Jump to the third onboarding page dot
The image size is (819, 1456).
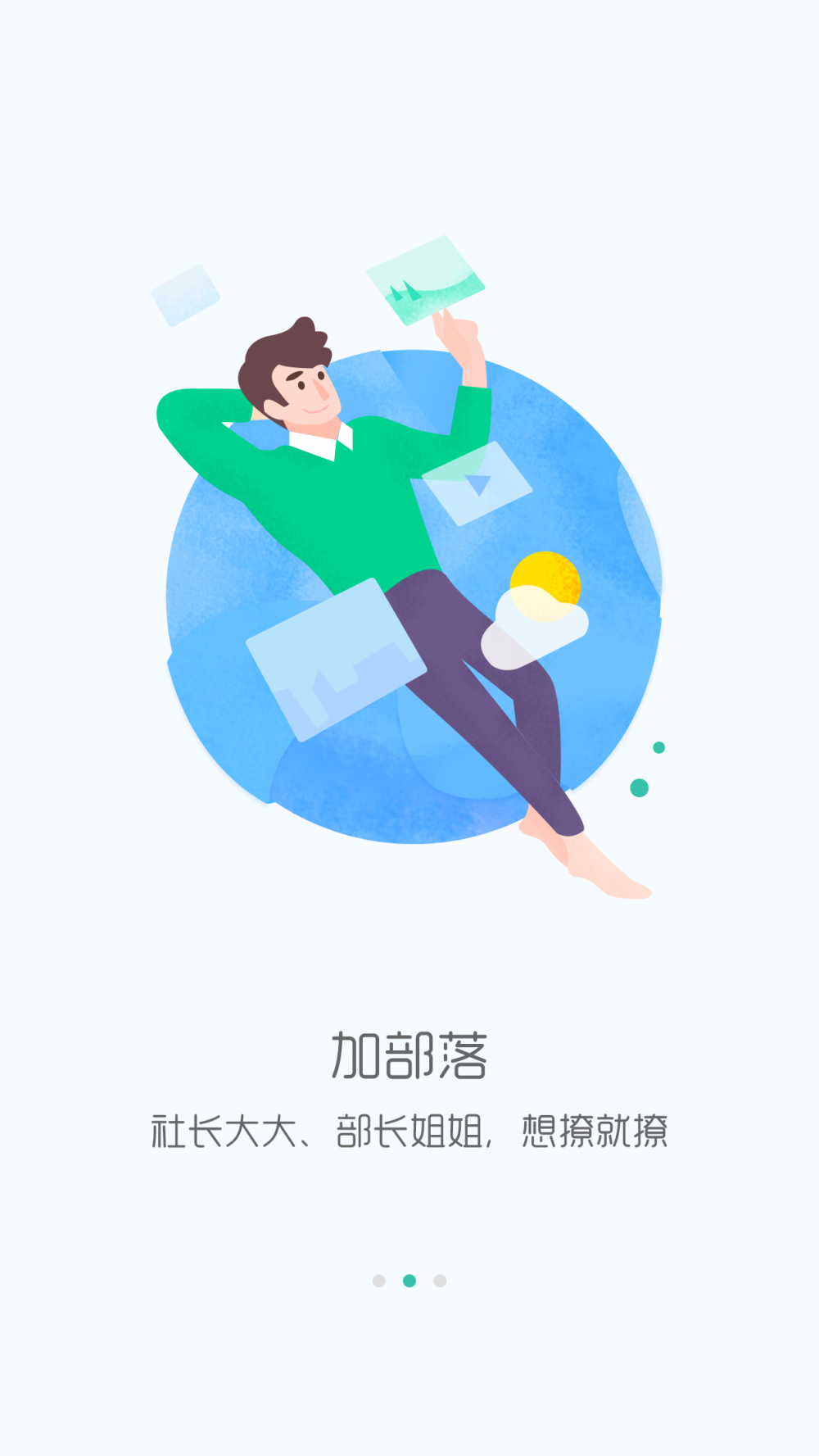[x=440, y=1281]
